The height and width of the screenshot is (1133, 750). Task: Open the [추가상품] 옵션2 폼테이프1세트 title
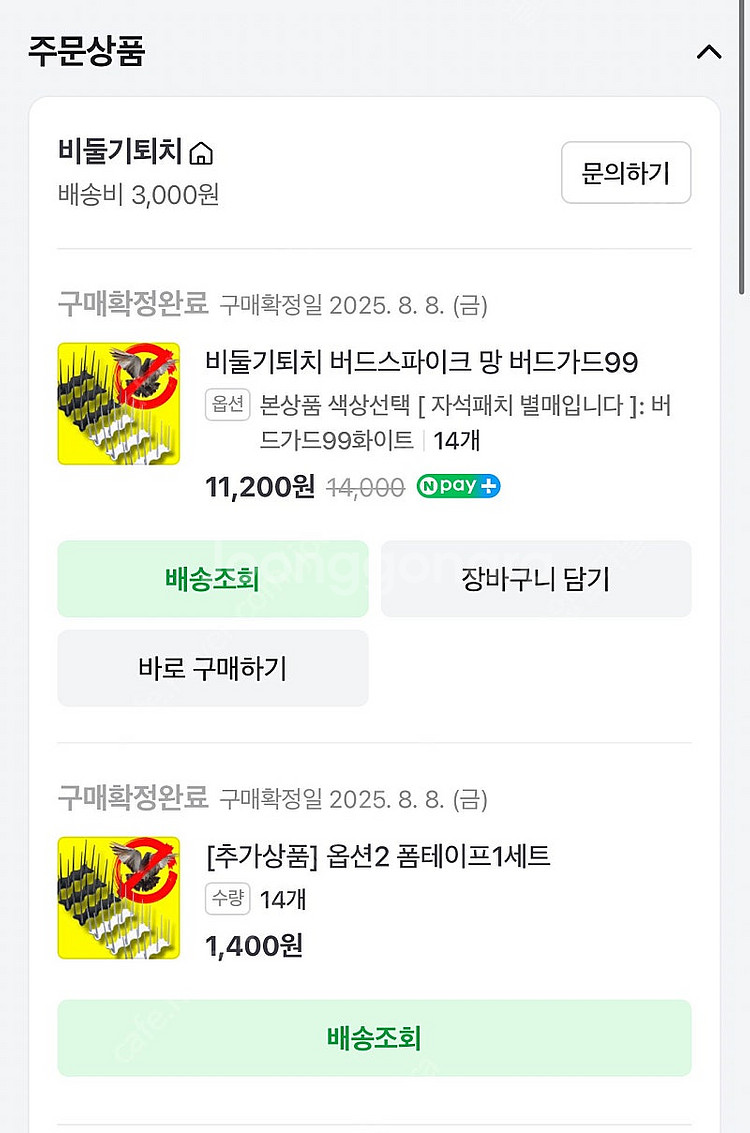380,857
